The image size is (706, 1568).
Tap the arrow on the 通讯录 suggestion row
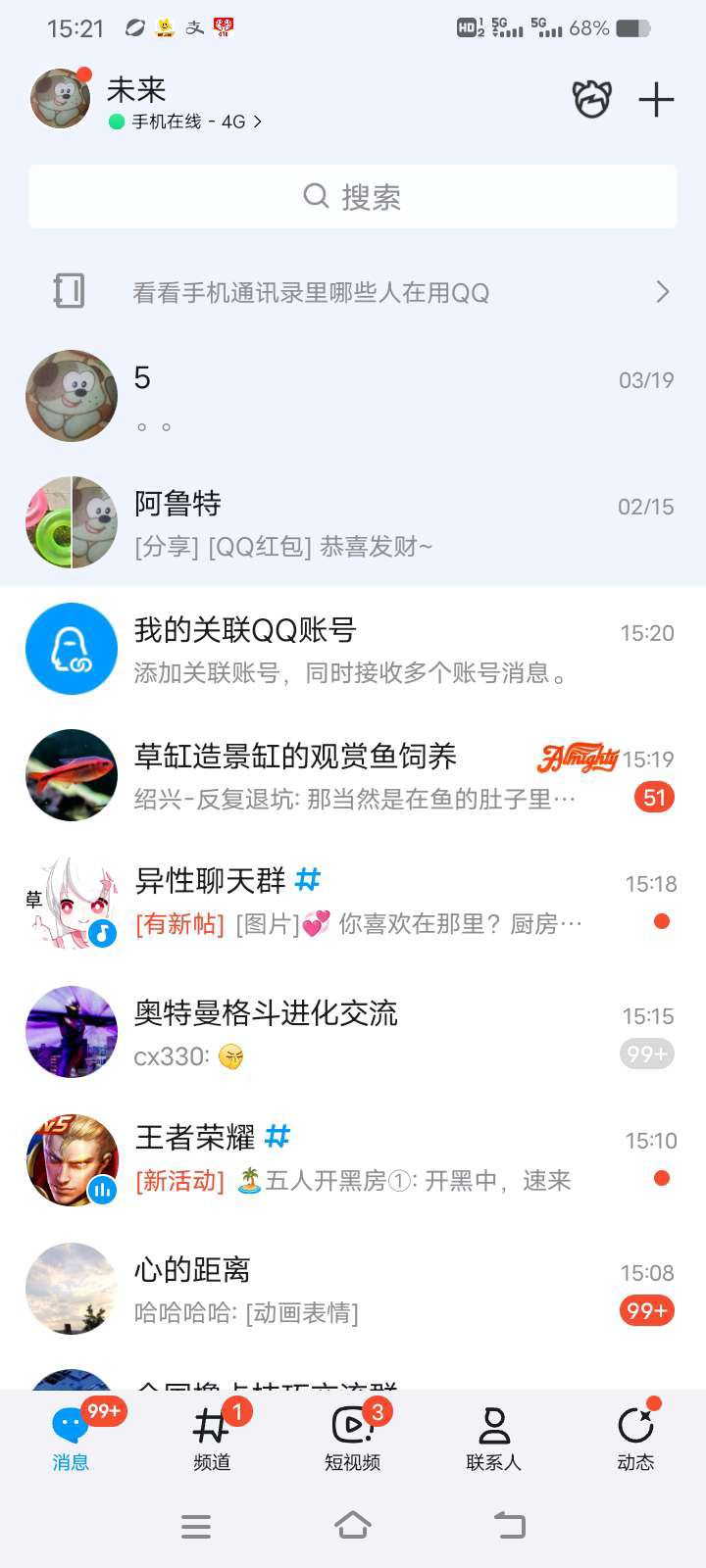tap(662, 291)
